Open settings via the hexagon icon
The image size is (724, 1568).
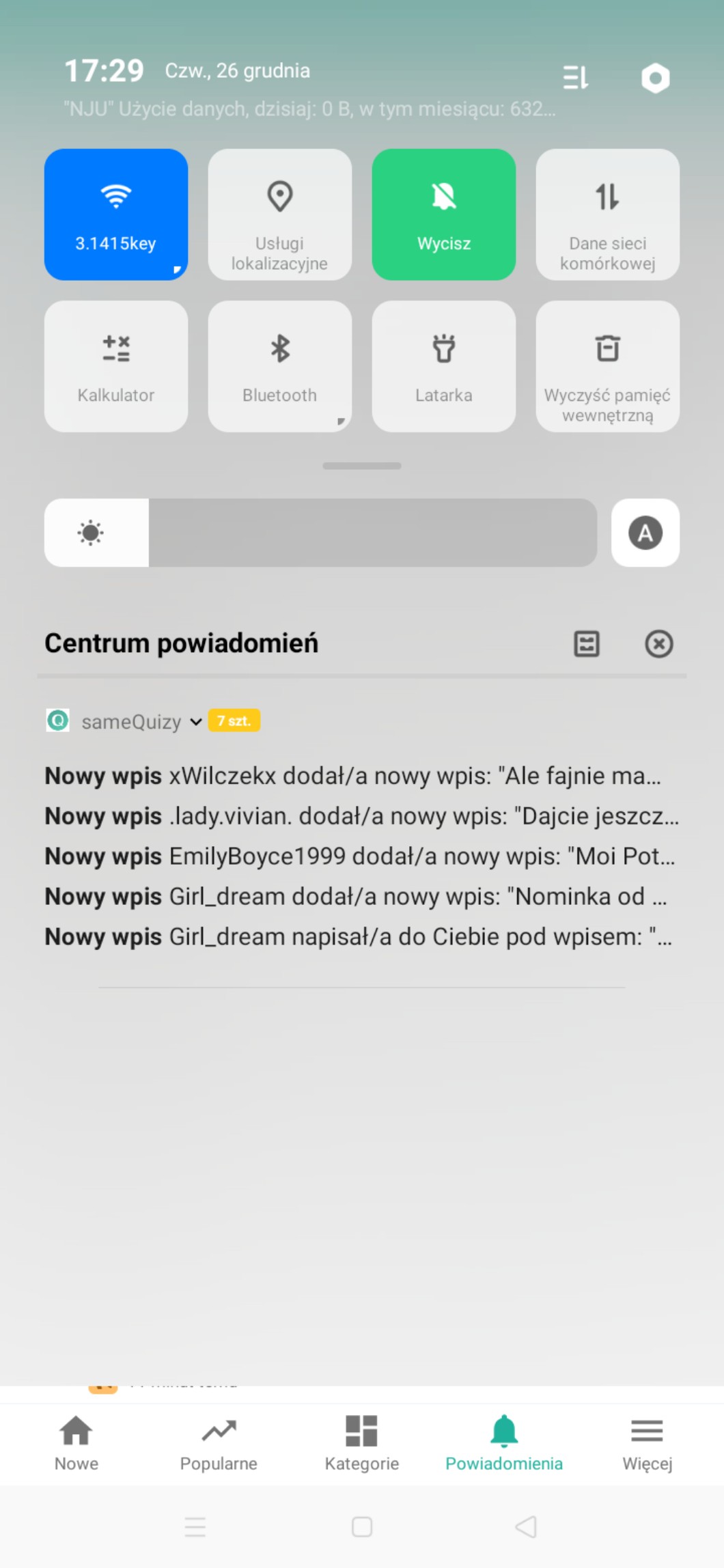[655, 78]
